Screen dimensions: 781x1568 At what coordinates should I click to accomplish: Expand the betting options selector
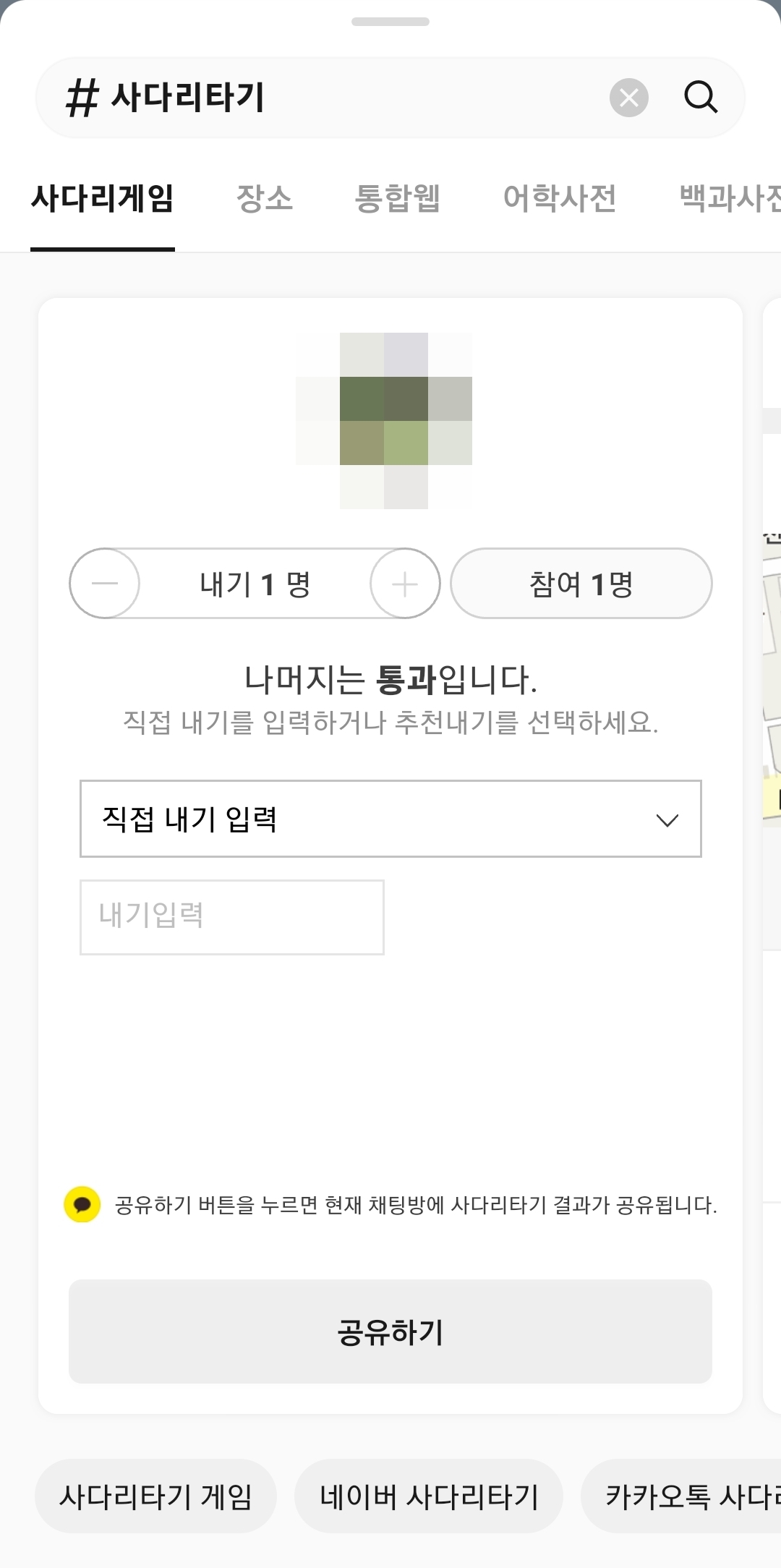click(390, 819)
